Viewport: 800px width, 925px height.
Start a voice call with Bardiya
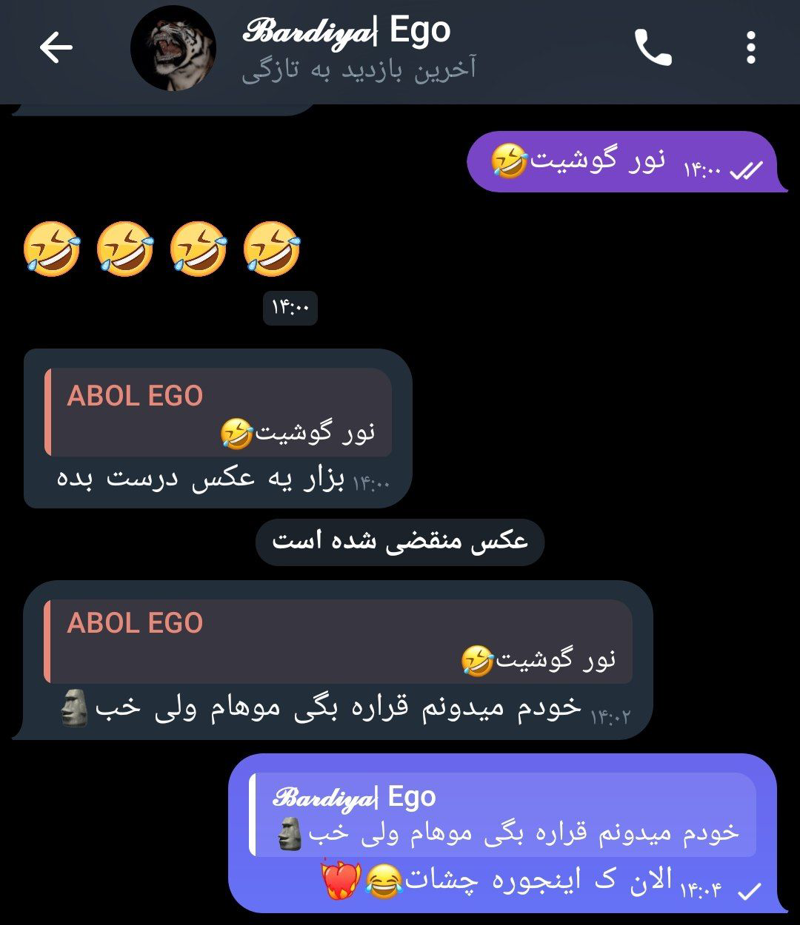pyautogui.click(x=653, y=47)
